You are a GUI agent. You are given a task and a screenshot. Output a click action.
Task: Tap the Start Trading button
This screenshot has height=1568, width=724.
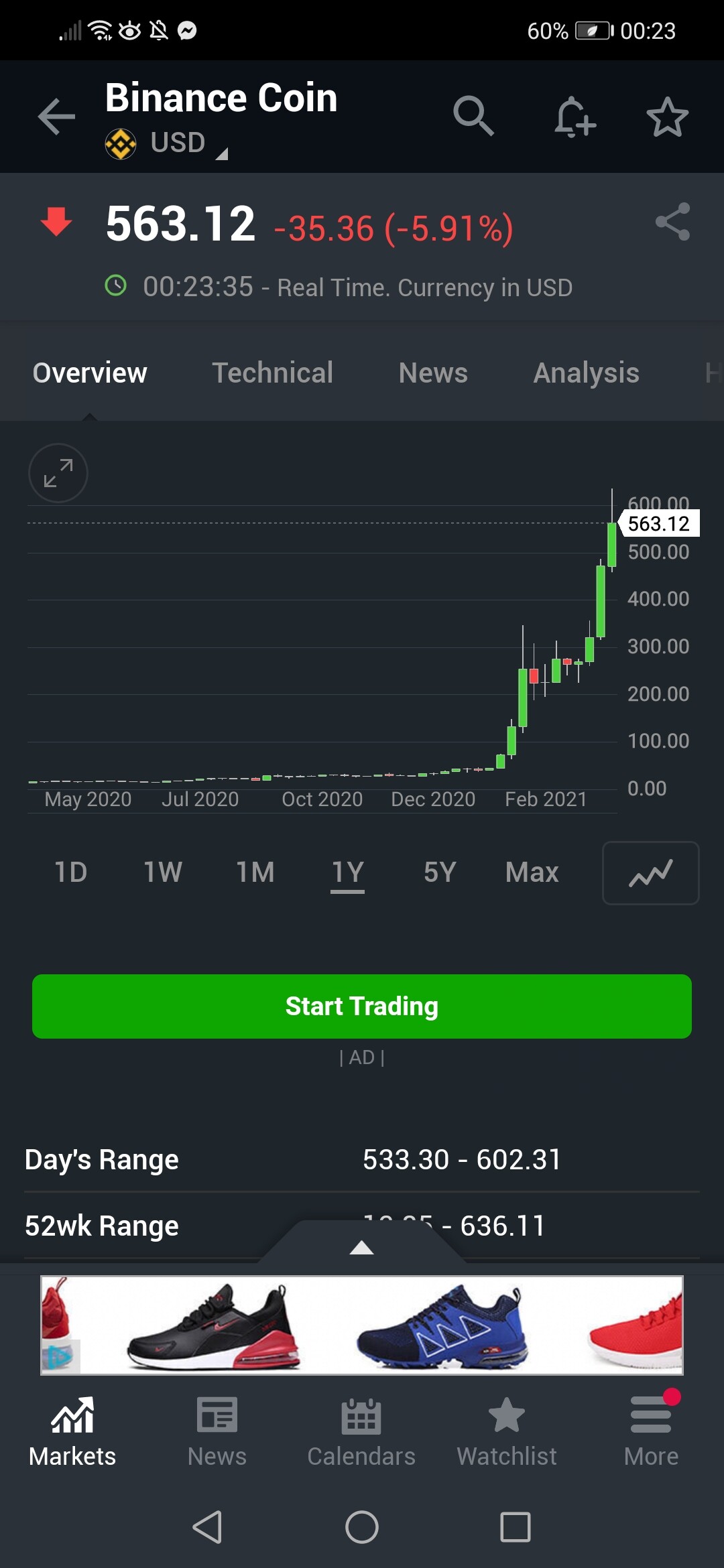[362, 1006]
